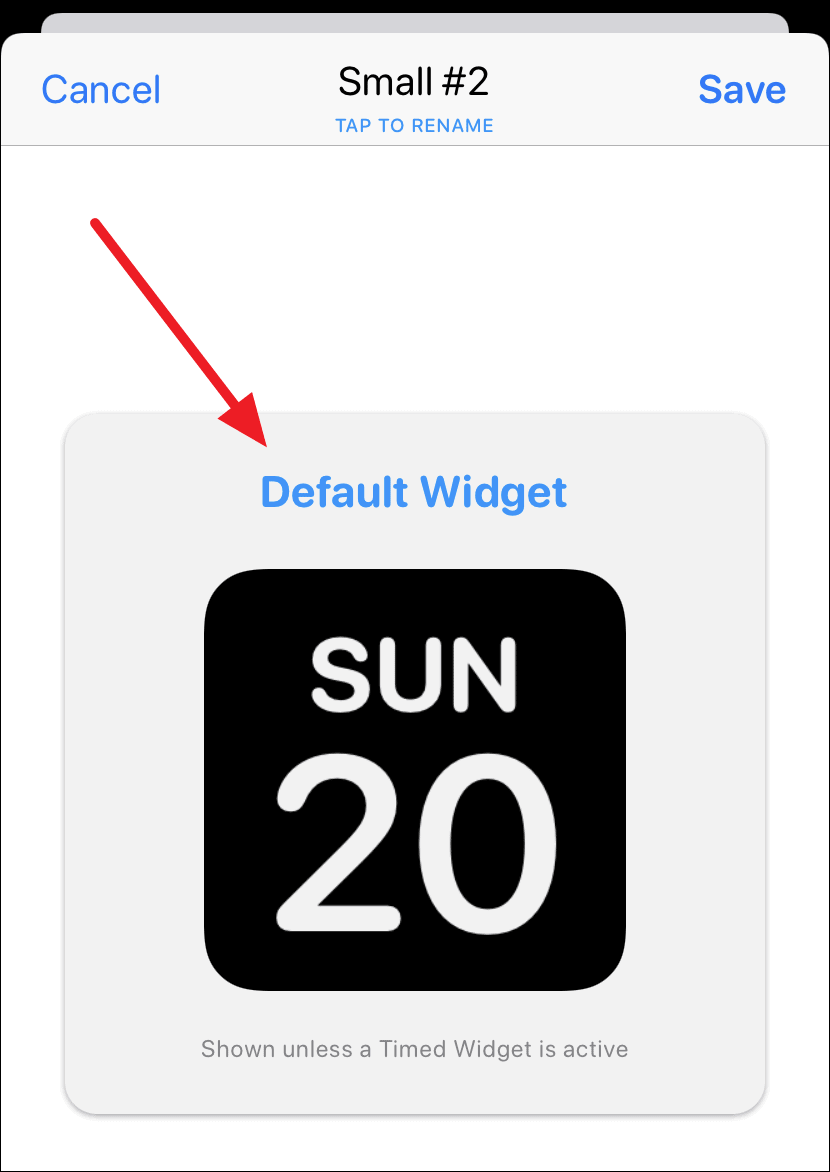Viewport: 830px width, 1172px height.
Task: Cancel editing the Small #2 widget
Action: (x=100, y=89)
